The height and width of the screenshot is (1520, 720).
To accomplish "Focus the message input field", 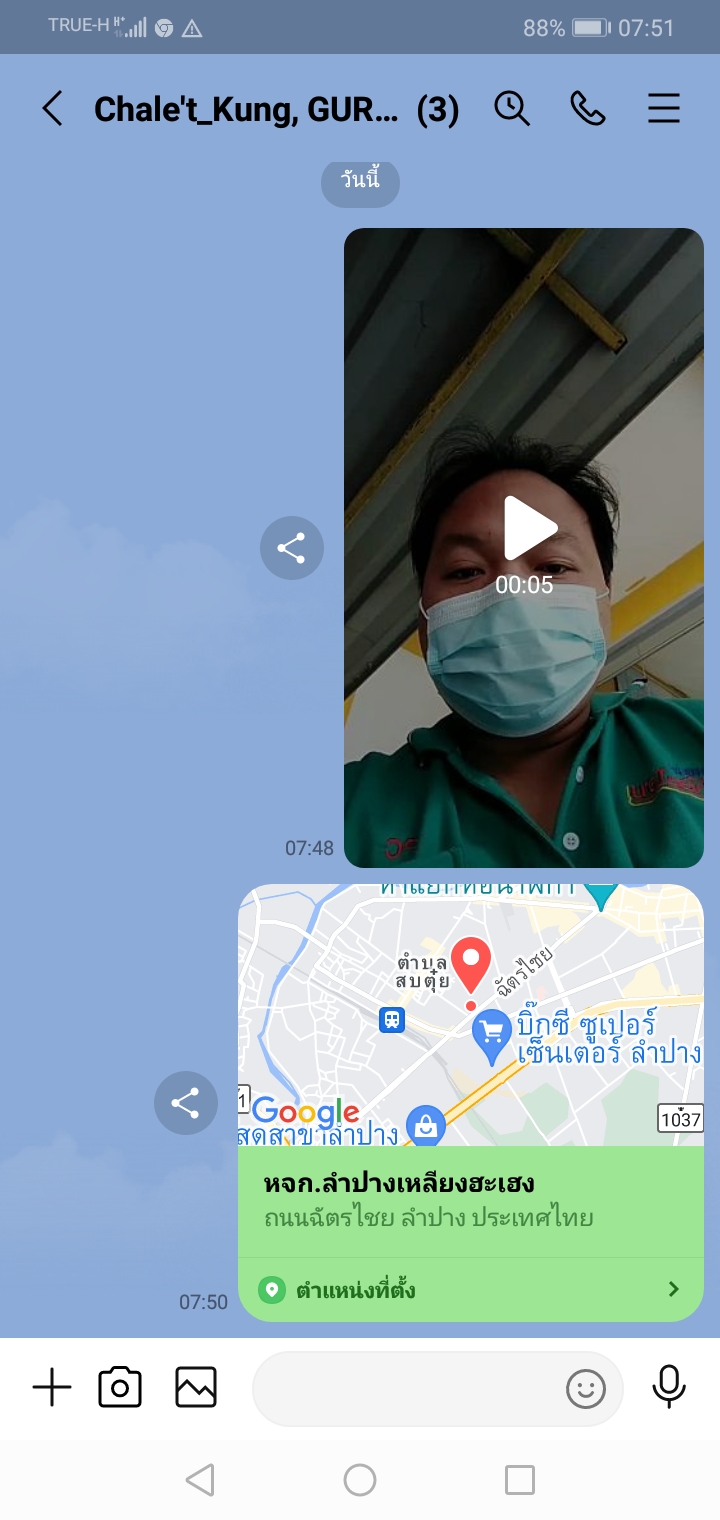I will point(405,1388).
